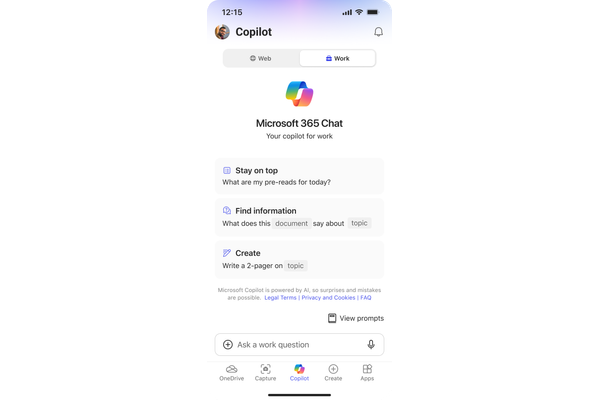
Task: Open the notifications bell
Action: [x=378, y=32]
